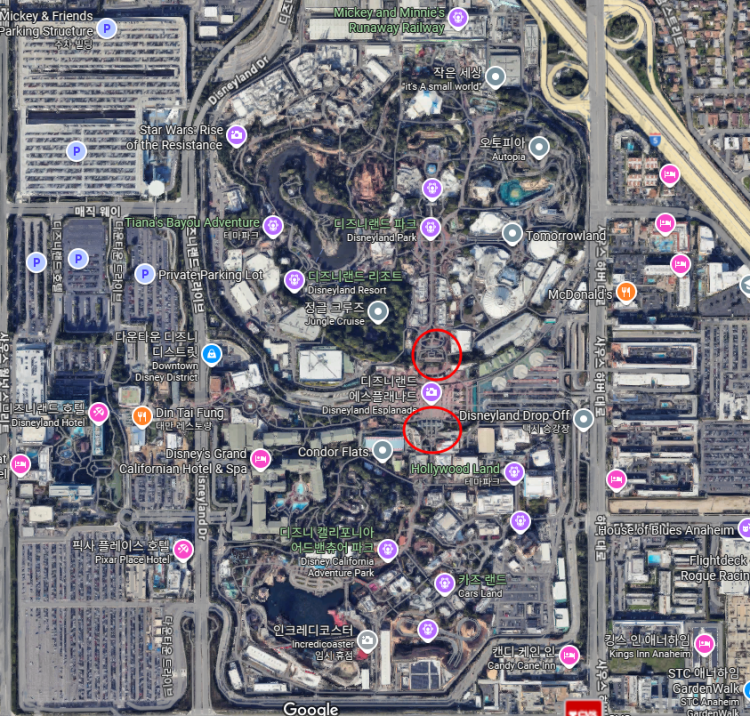Select Disney's Grand Californian Hotel & Spa pin
750x716 pixels.
pyautogui.click(x=260, y=459)
